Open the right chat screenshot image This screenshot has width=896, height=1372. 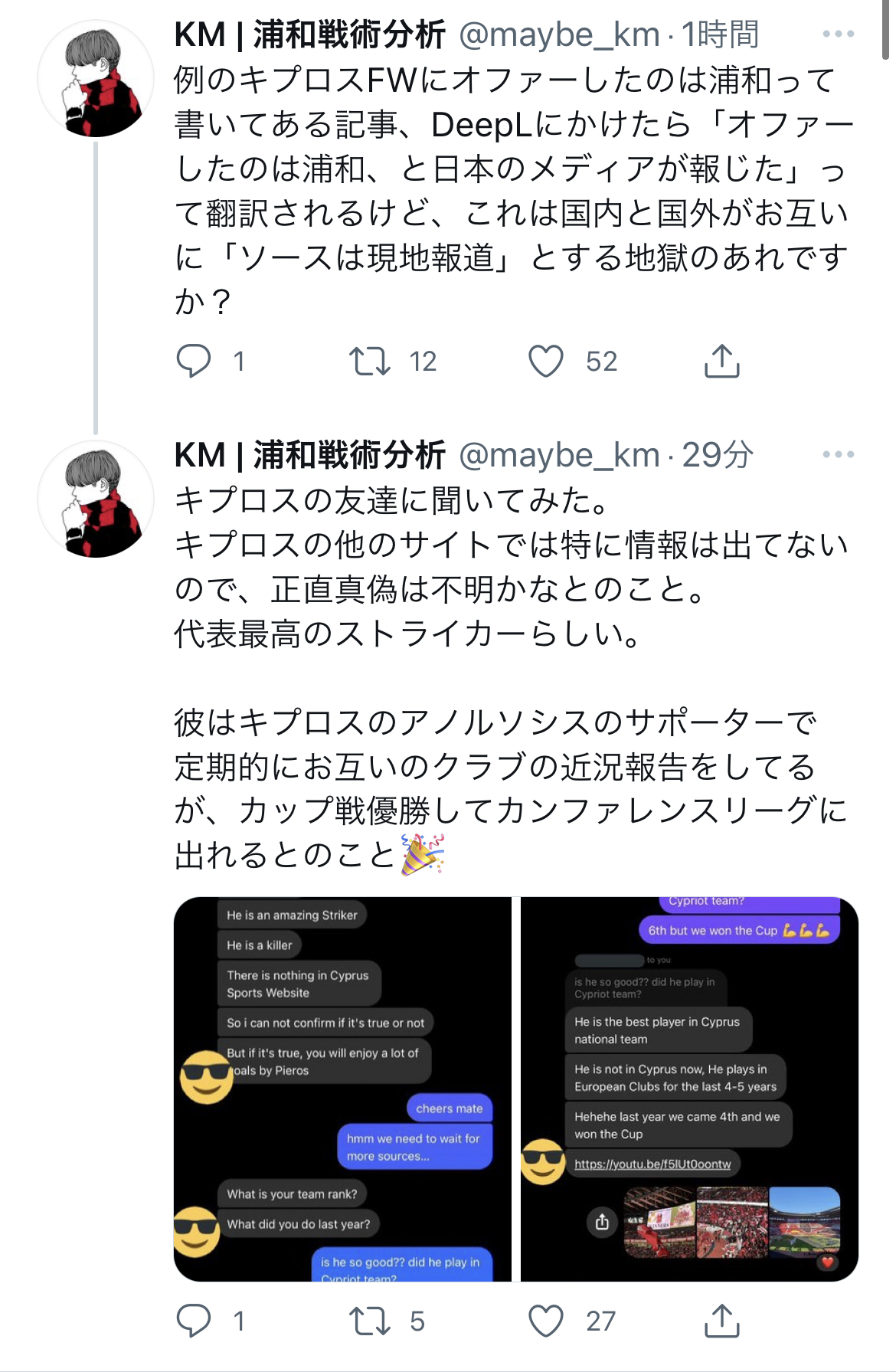689,1089
